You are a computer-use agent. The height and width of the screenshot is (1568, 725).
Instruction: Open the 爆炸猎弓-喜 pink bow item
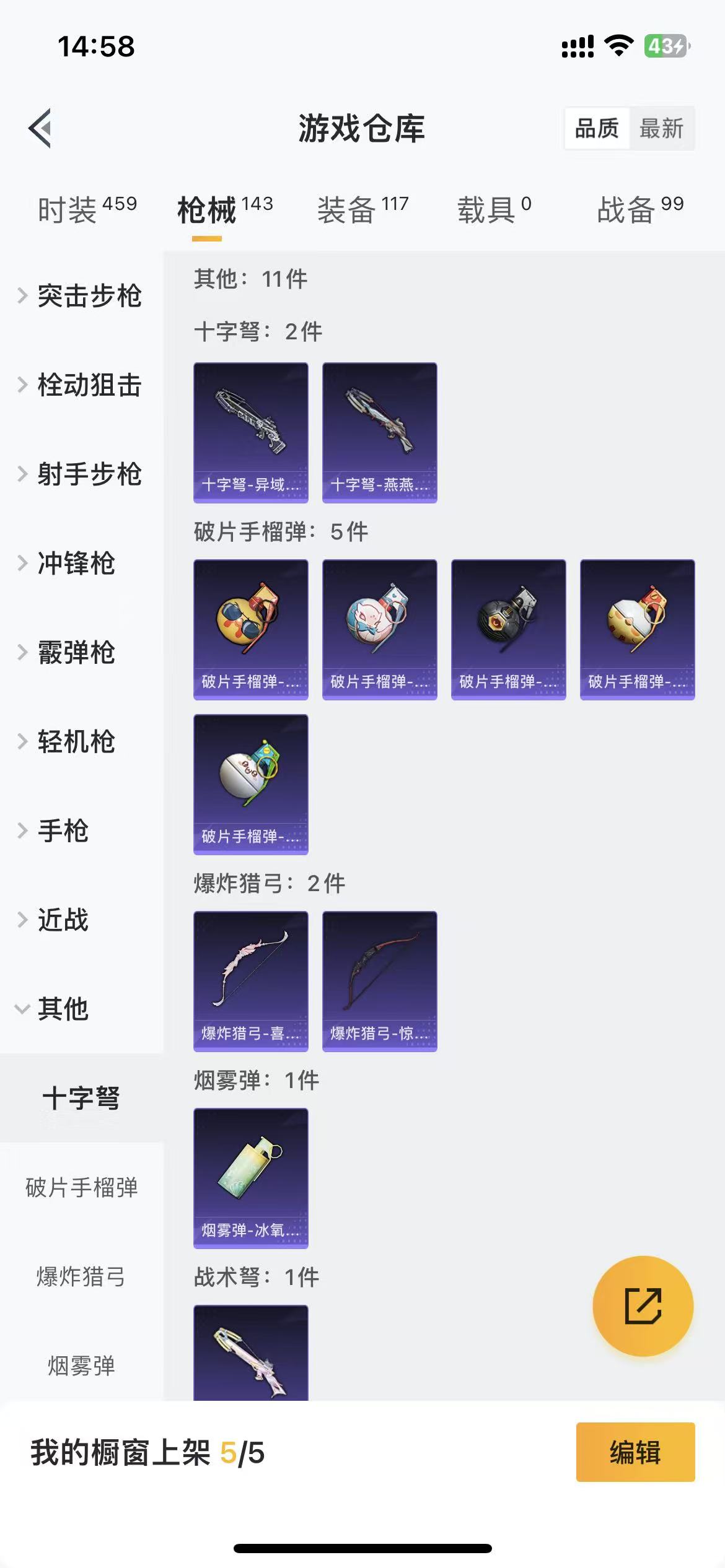point(250,982)
